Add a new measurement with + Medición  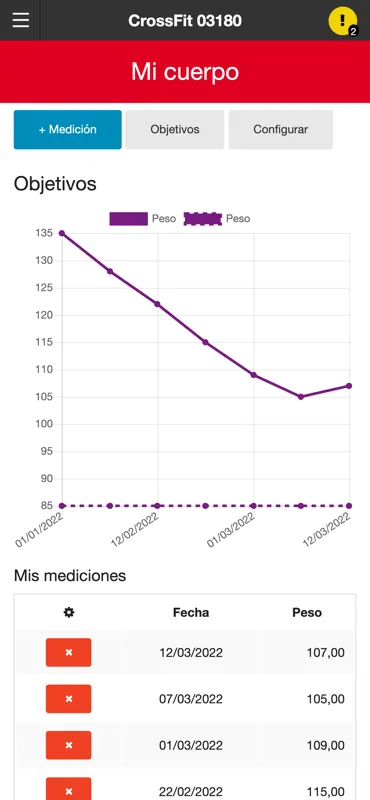[x=67, y=130]
